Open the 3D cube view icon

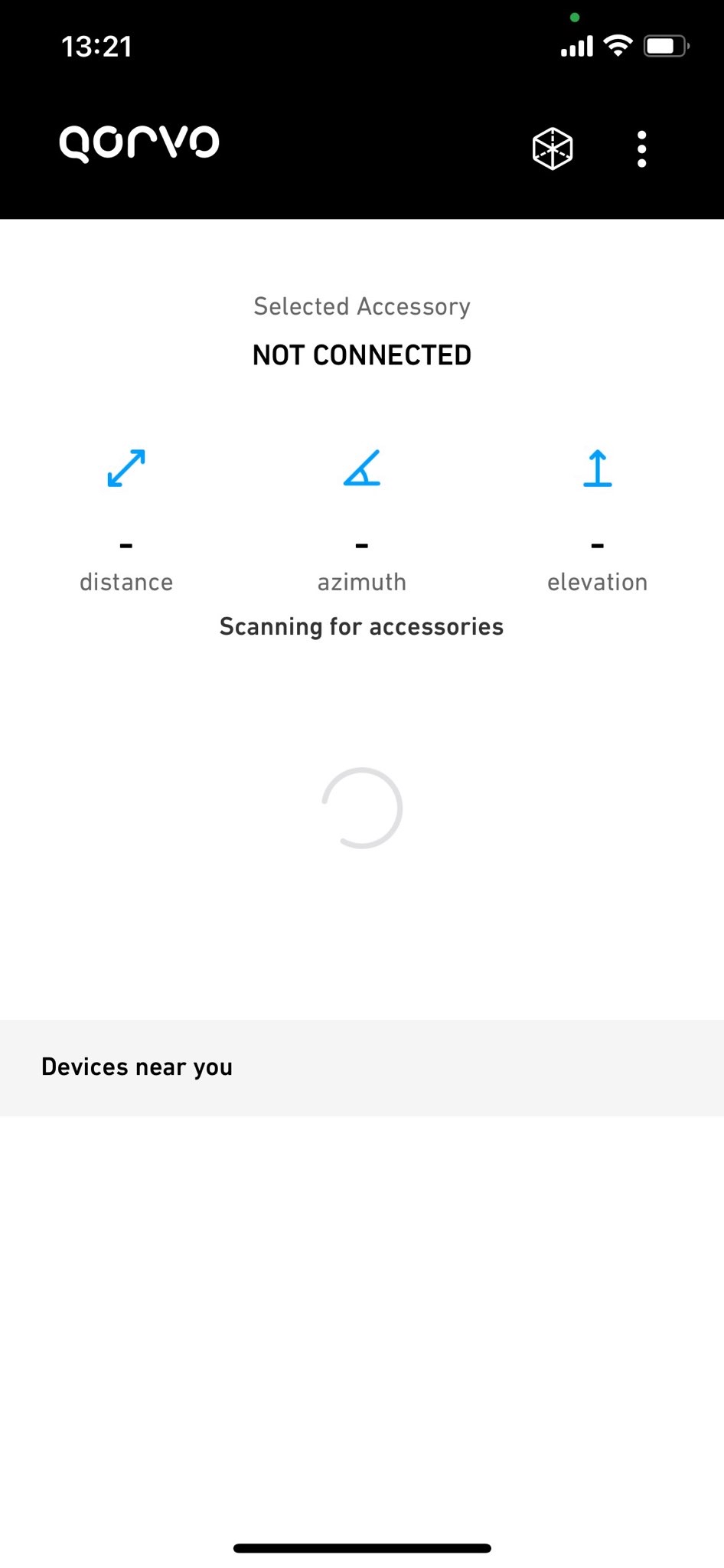point(553,149)
